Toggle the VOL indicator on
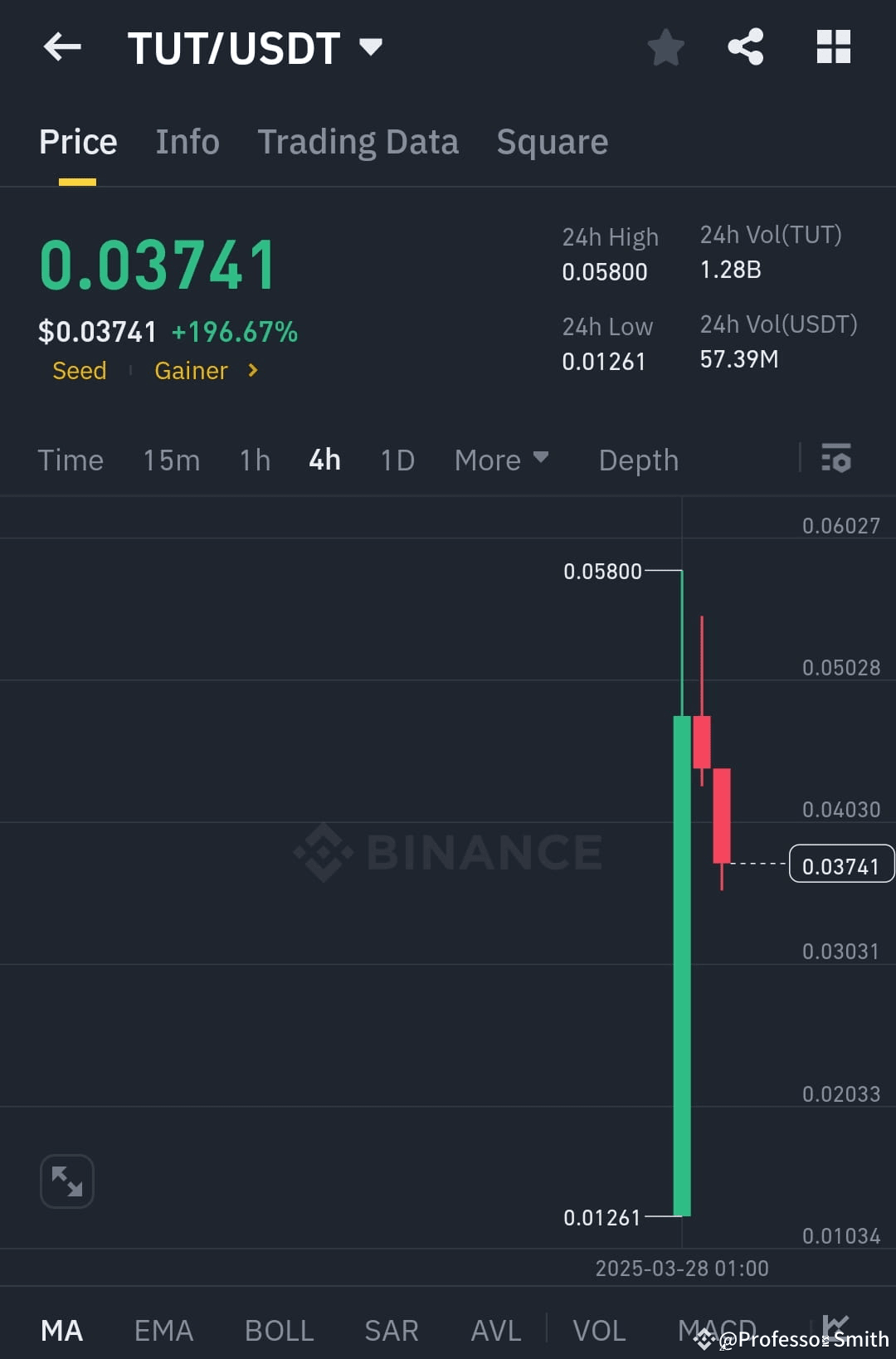Screen dimensions: 896x1359 pos(599,1329)
